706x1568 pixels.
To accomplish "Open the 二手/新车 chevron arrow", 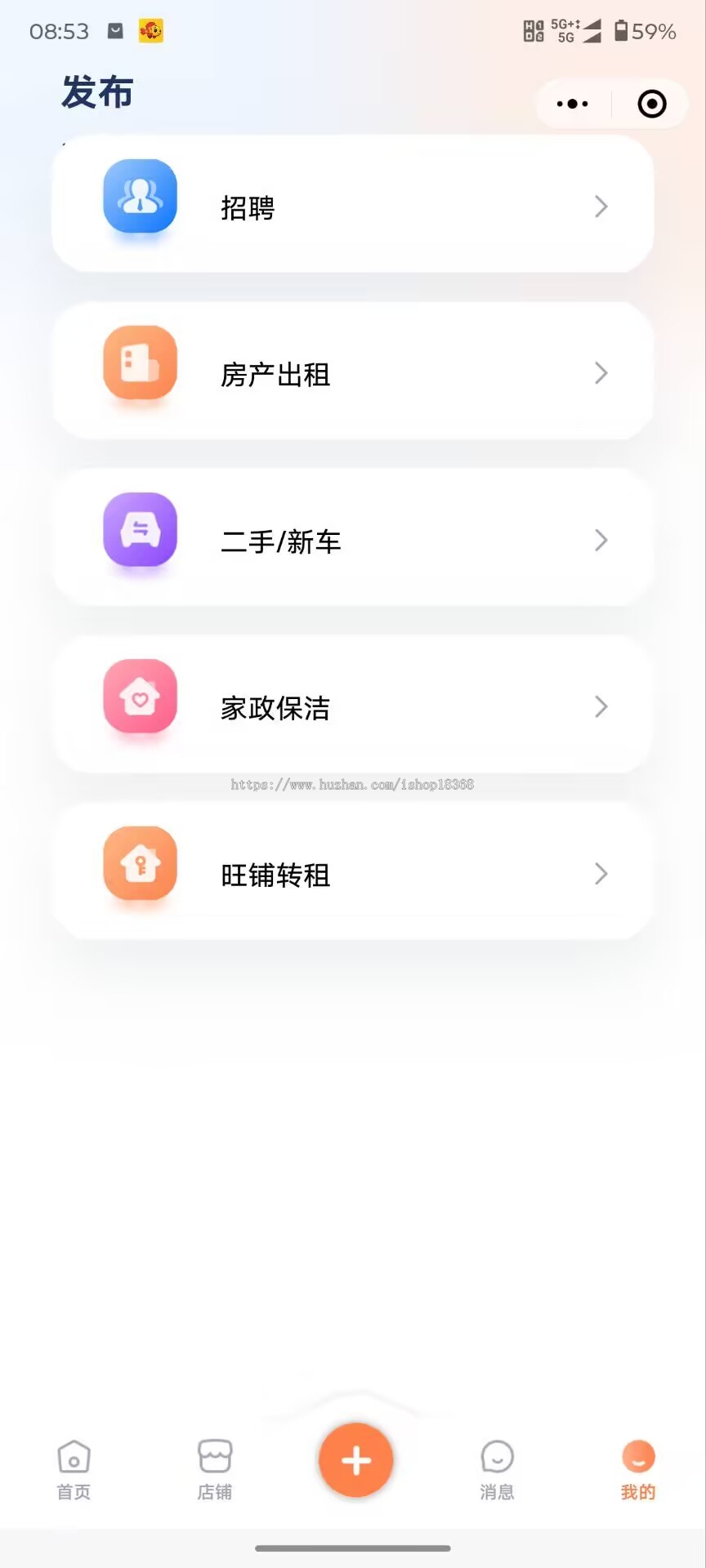I will tap(601, 541).
